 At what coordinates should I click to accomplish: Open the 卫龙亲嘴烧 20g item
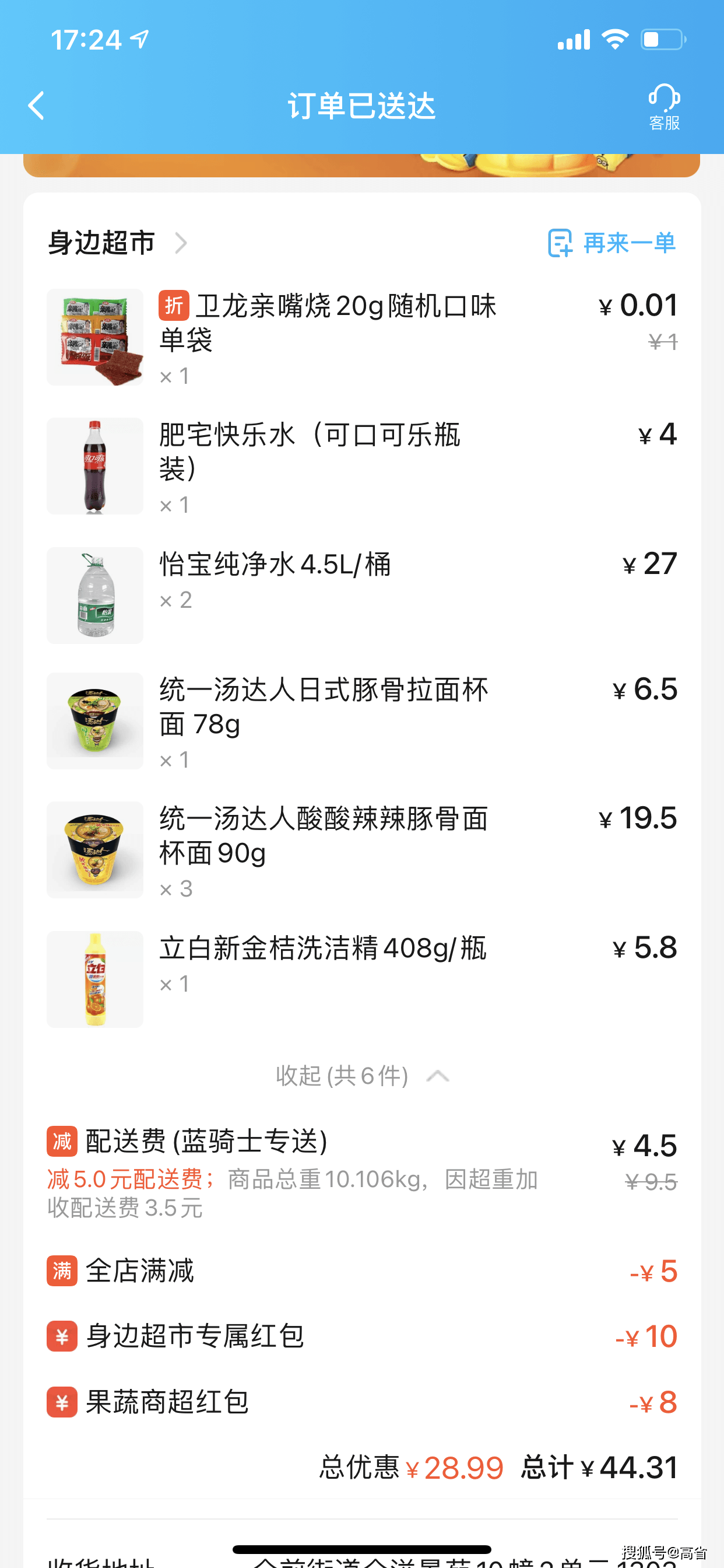pos(328,323)
